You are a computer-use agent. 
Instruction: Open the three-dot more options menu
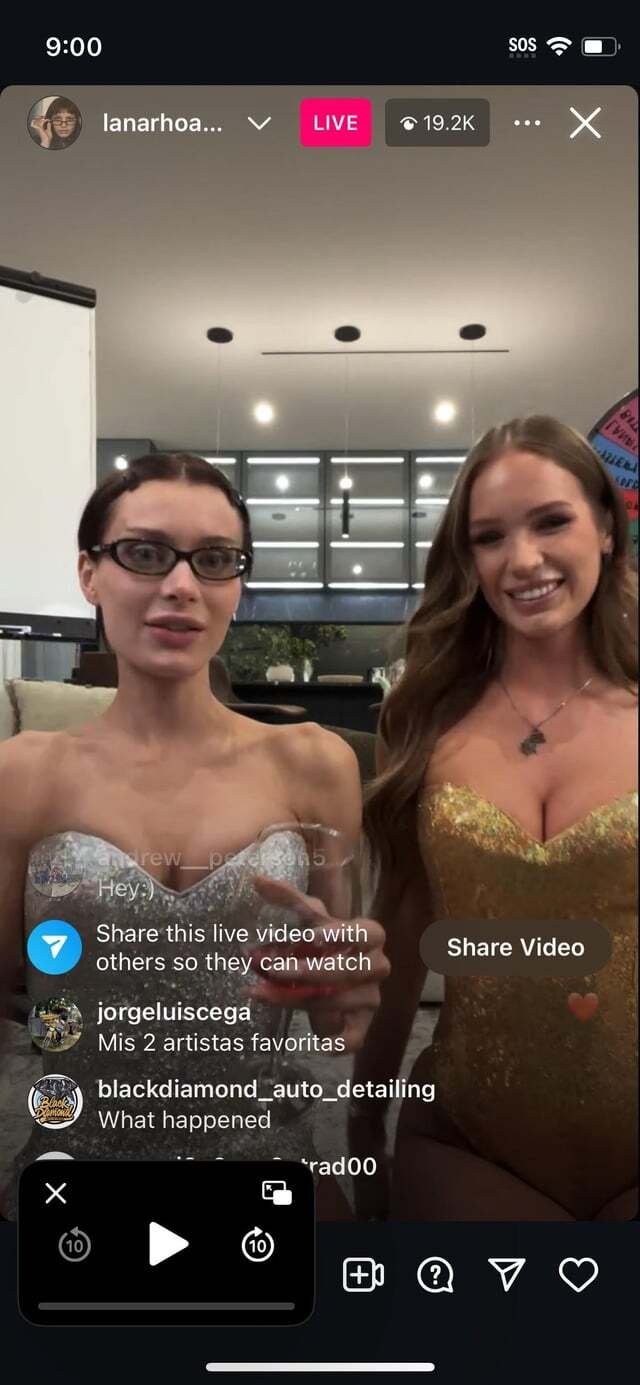tap(527, 123)
